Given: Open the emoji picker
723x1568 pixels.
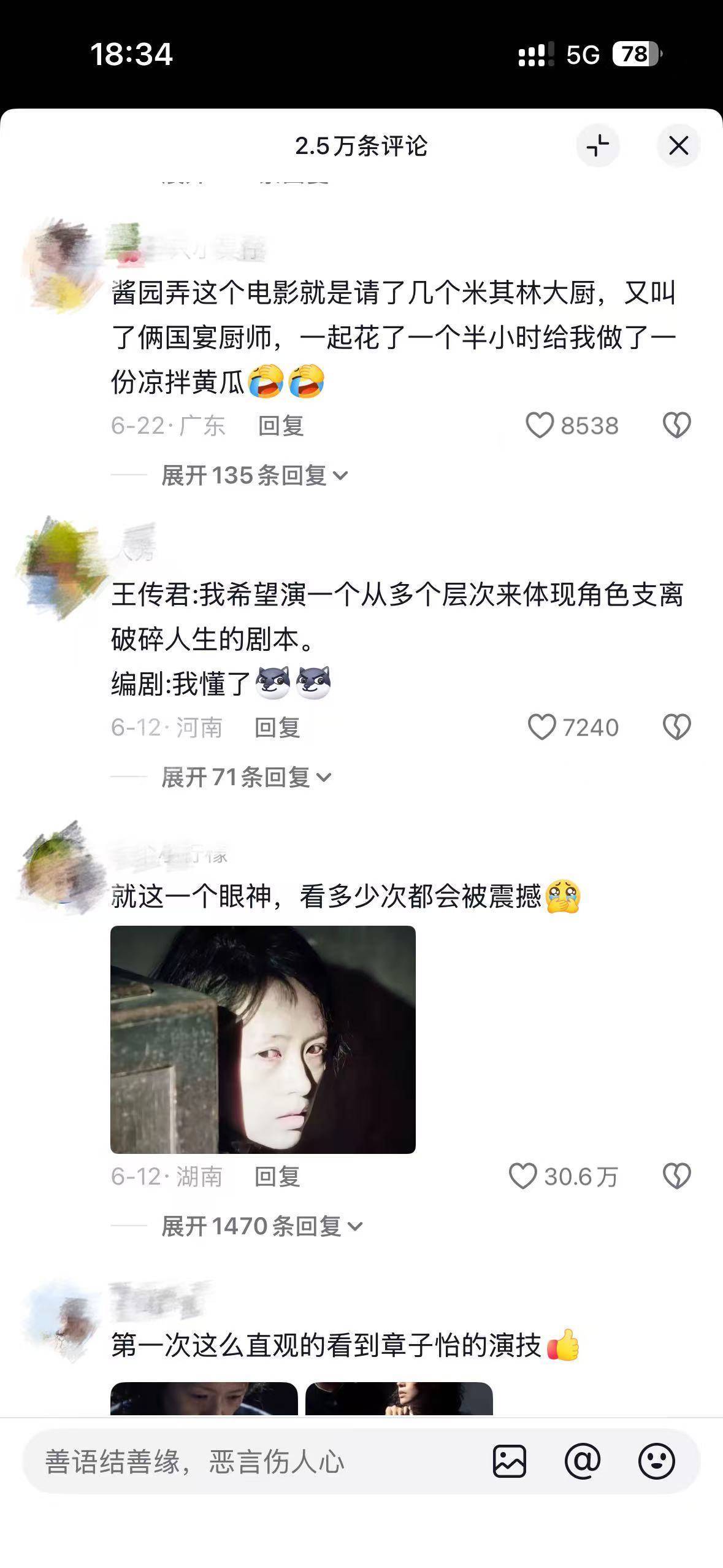Looking at the screenshot, I should click(x=656, y=1462).
